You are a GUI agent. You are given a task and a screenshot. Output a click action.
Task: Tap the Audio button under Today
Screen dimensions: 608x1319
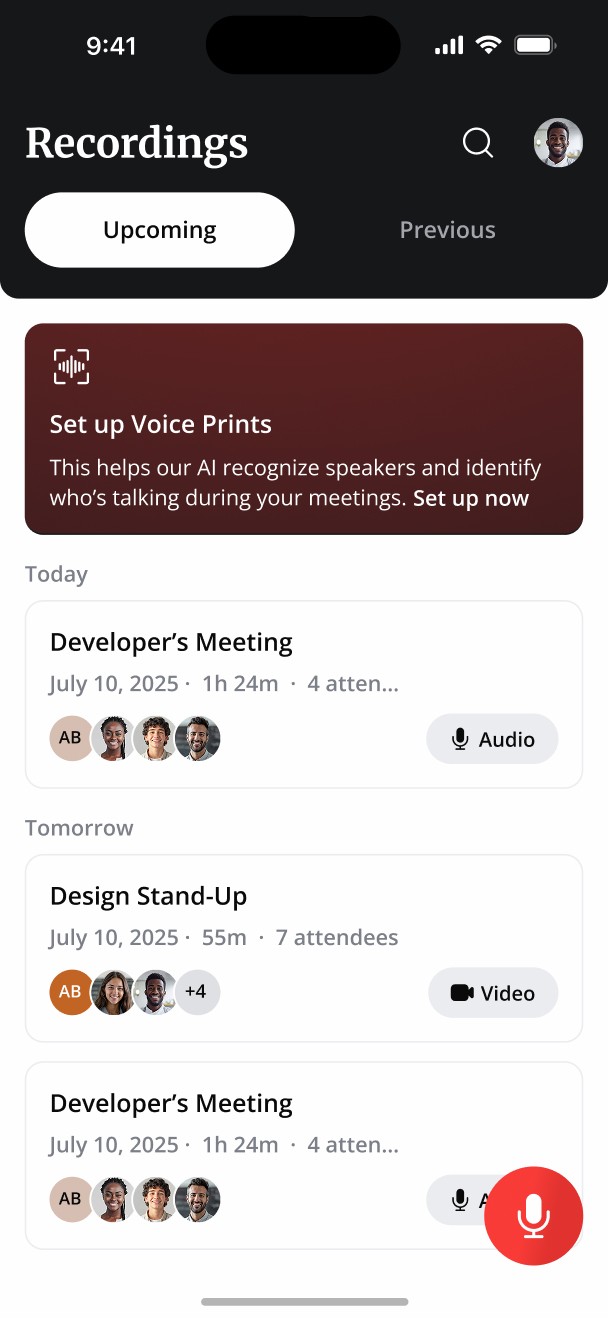pyautogui.click(x=492, y=739)
